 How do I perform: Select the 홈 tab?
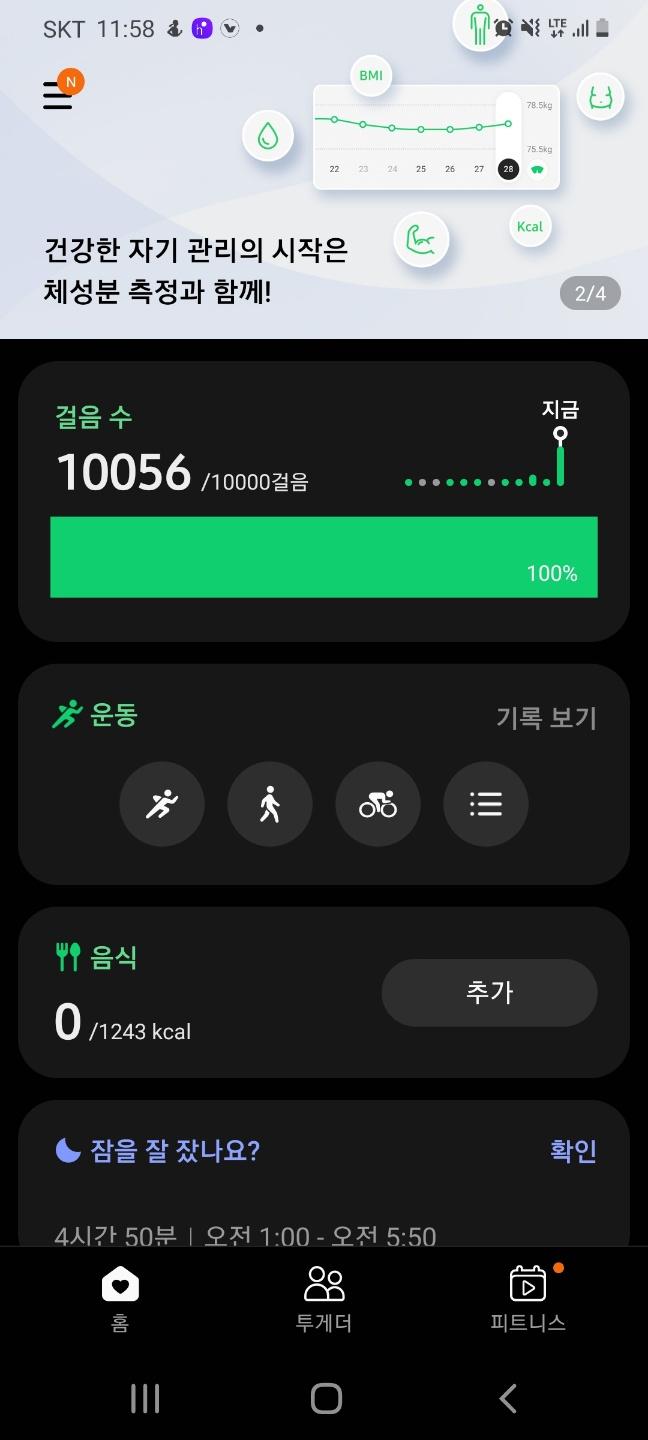[x=120, y=1298]
